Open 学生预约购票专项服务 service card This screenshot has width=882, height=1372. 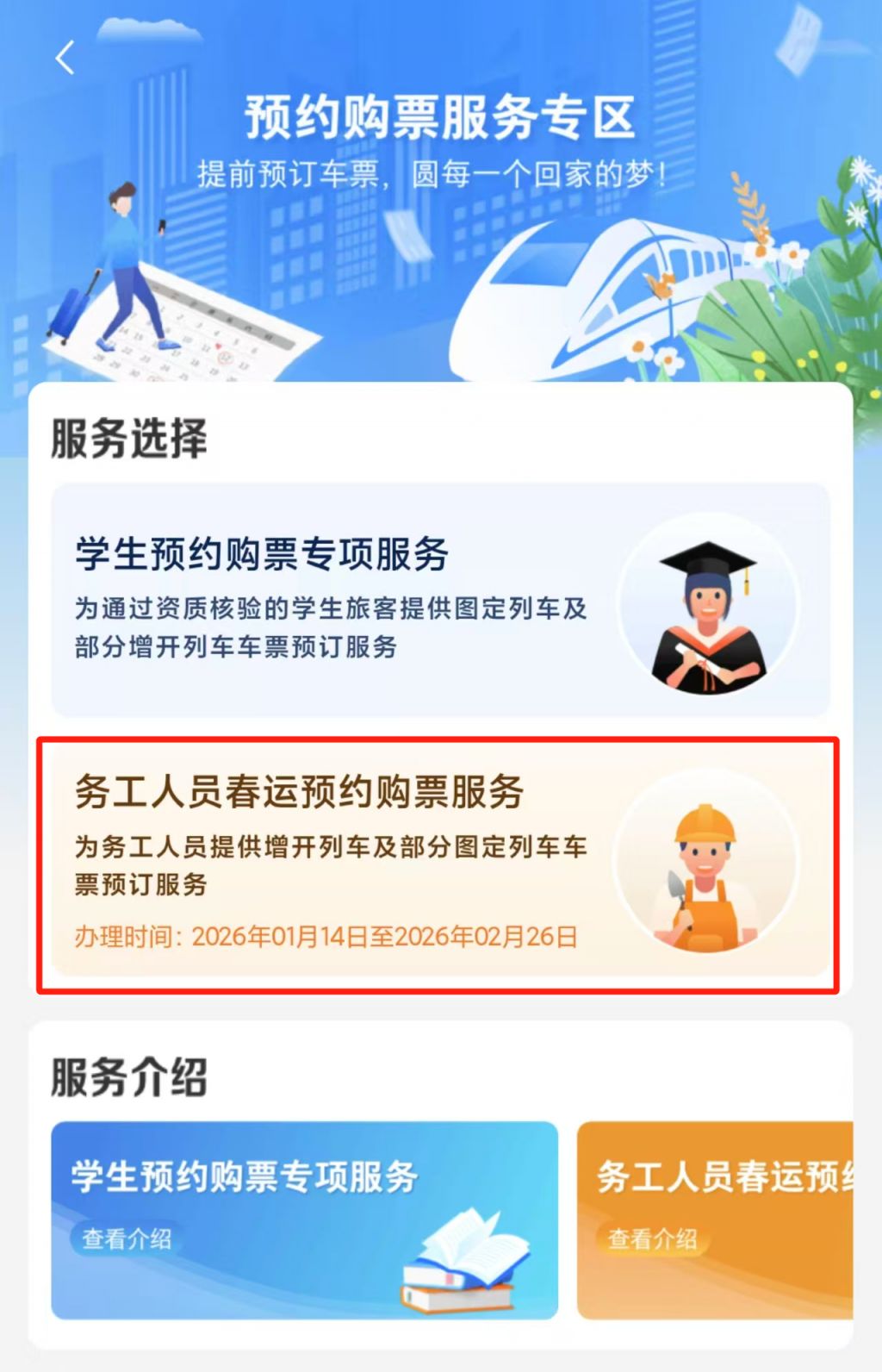[439, 599]
